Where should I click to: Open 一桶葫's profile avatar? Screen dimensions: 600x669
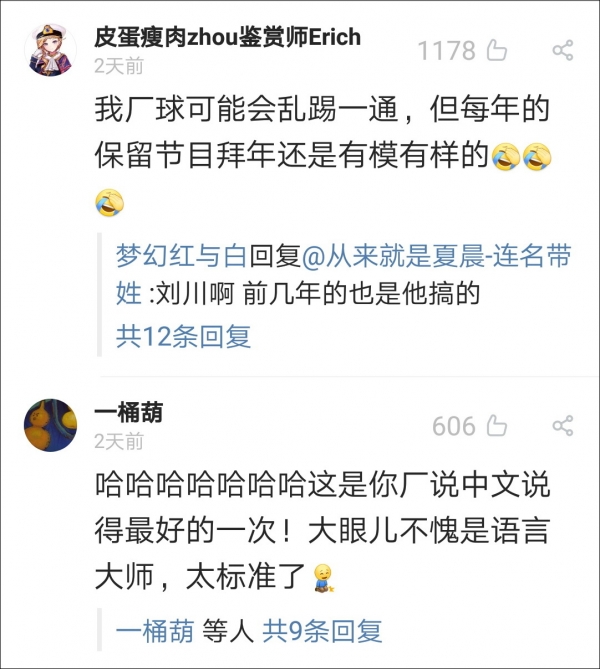50,425
